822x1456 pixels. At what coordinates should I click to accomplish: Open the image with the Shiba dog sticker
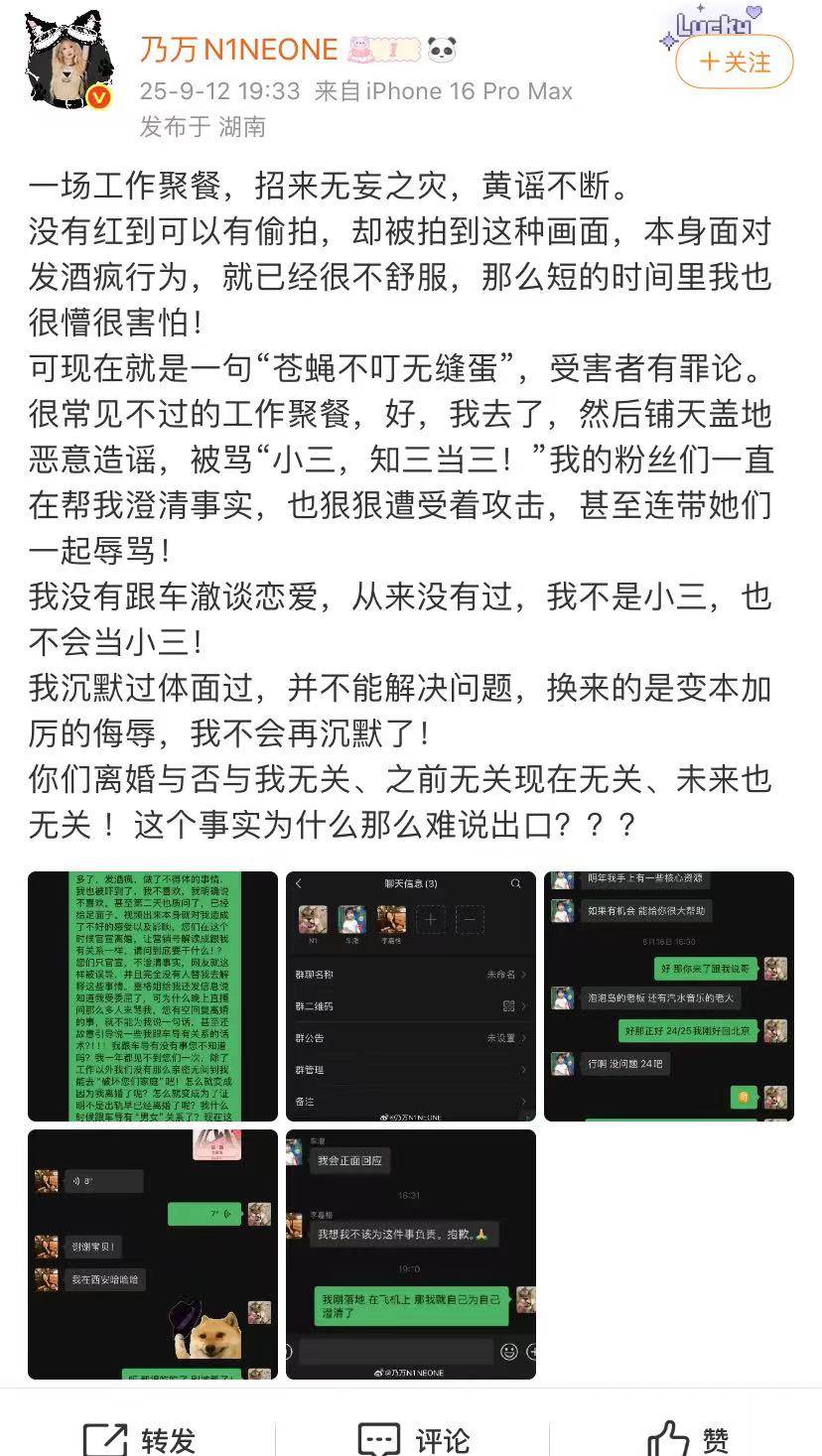pos(152,1254)
